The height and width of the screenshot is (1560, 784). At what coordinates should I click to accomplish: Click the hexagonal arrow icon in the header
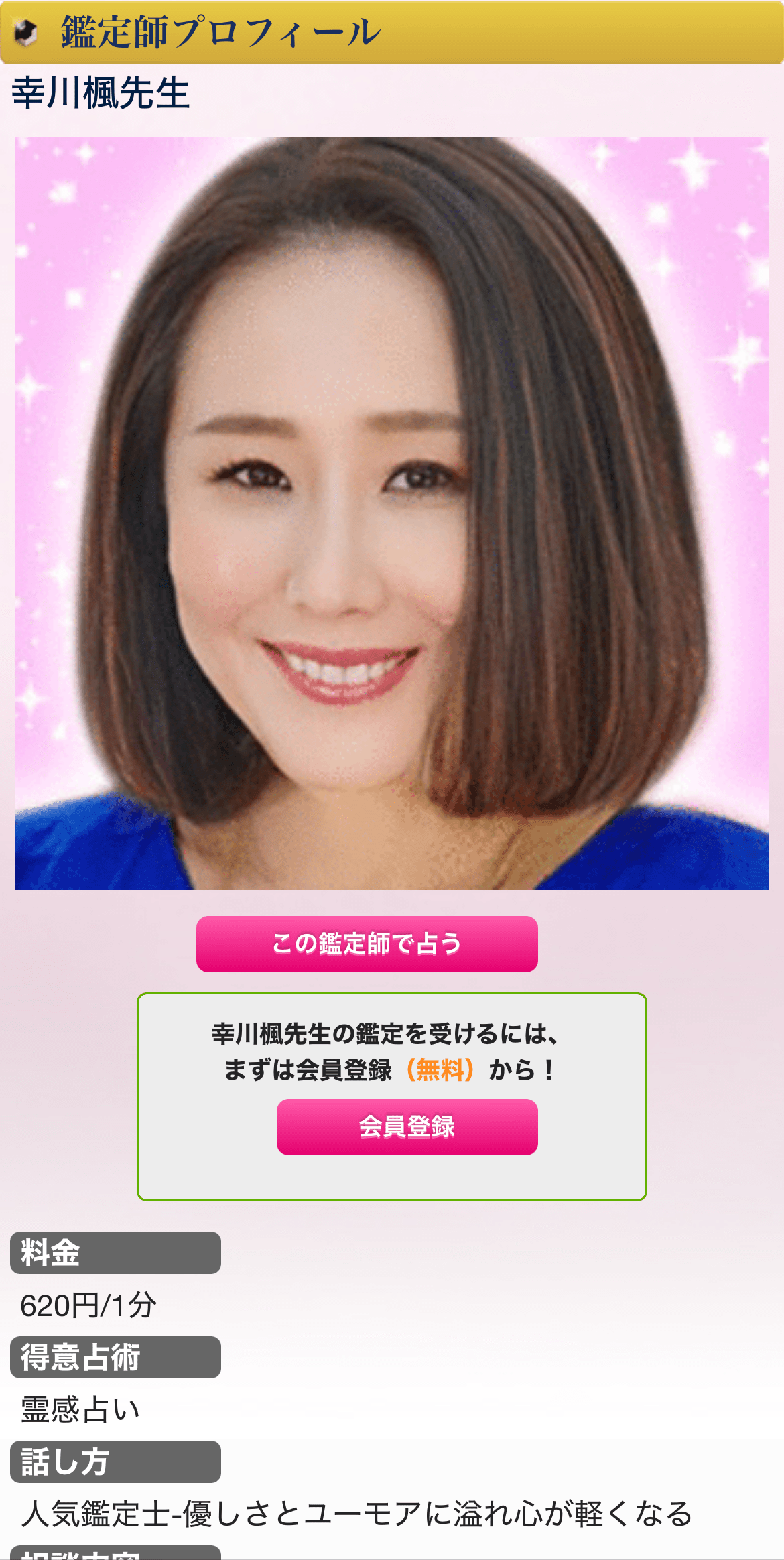click(25, 31)
